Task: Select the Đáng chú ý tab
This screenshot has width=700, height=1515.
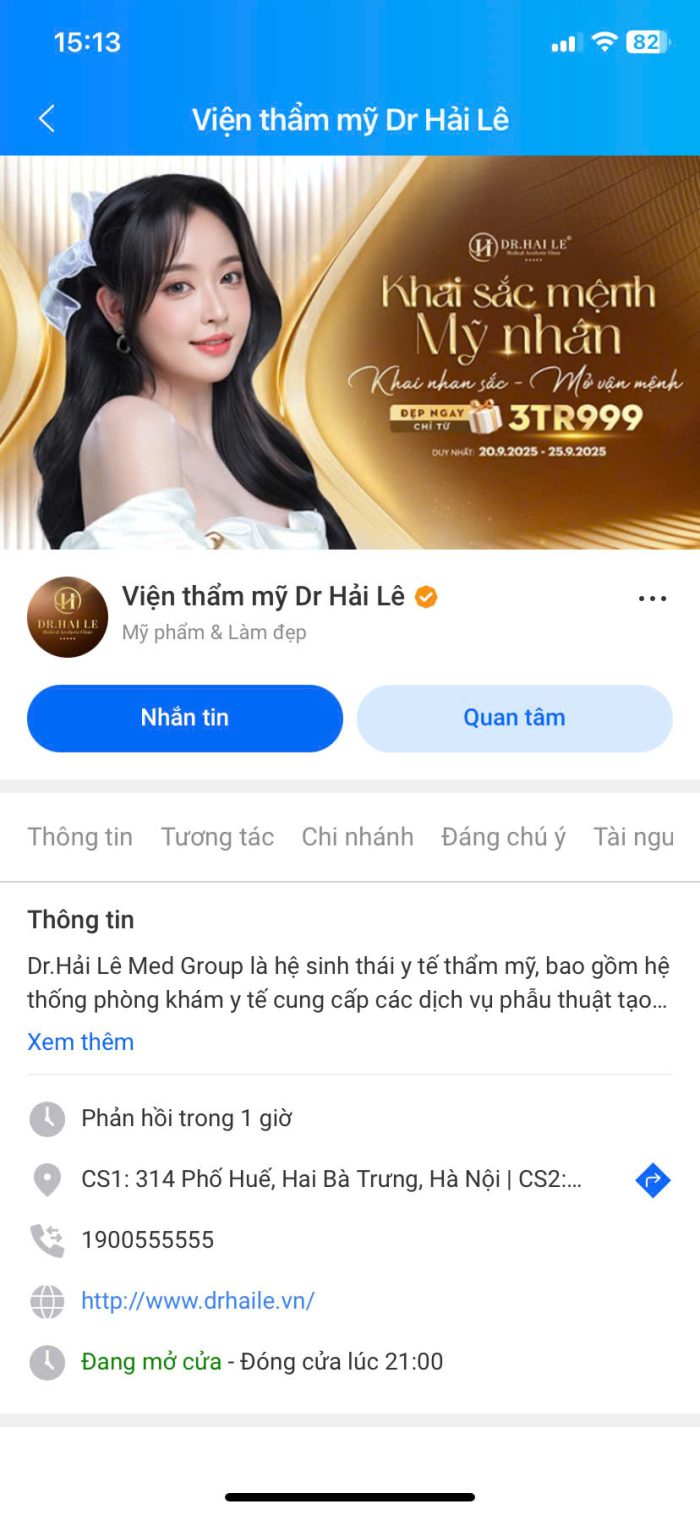Action: click(x=503, y=837)
